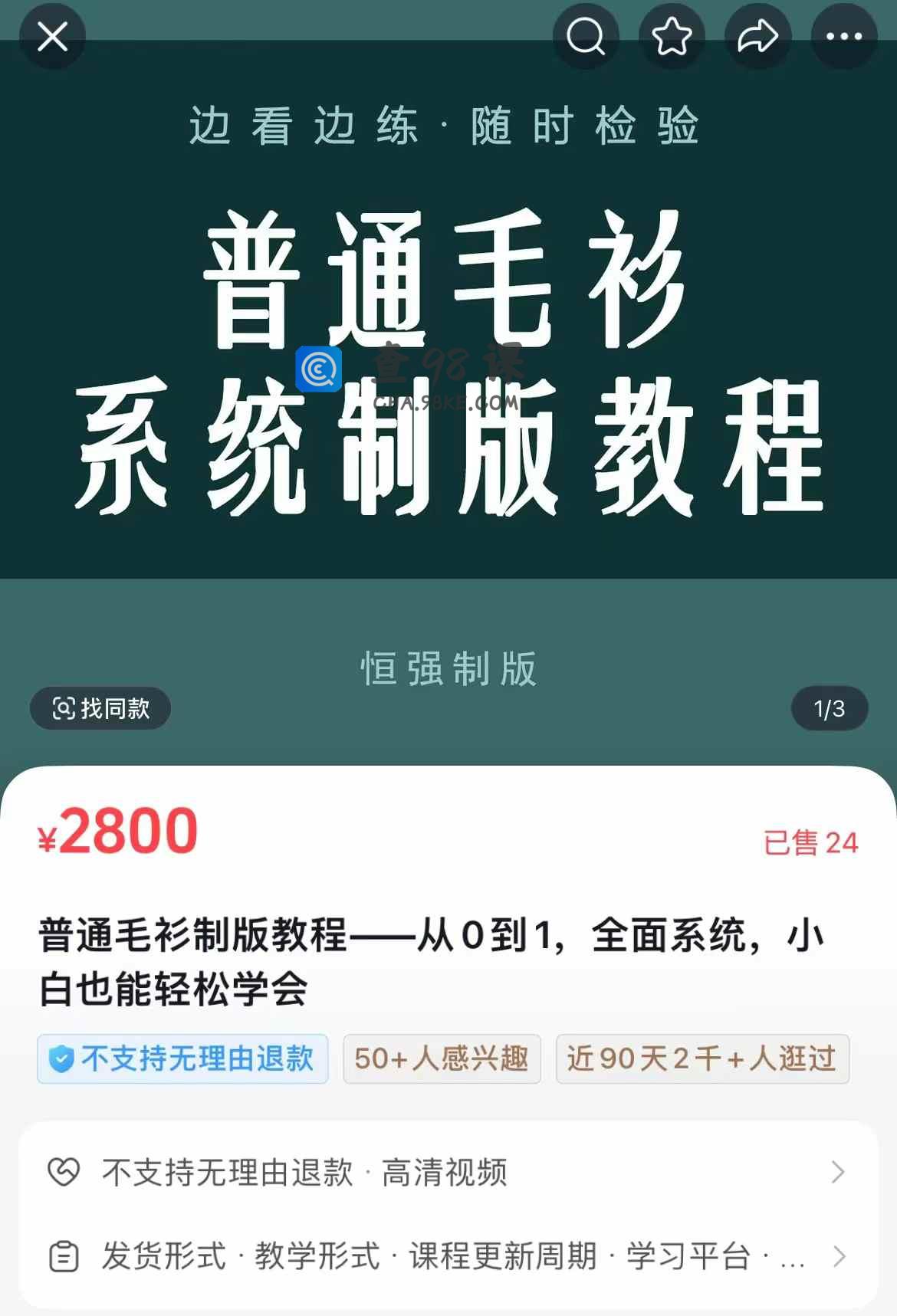Open the search icon

point(586,36)
